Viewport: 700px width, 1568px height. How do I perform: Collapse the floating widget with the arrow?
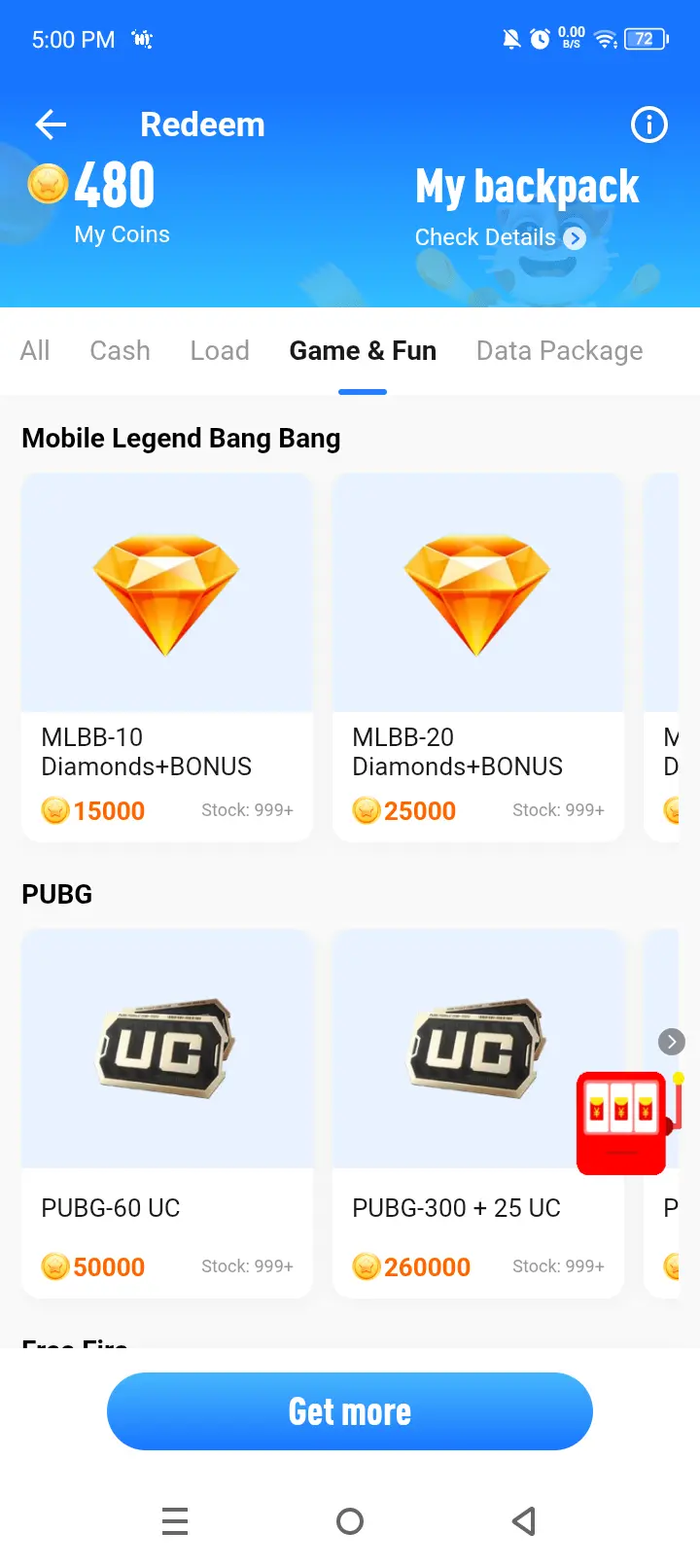(672, 1042)
